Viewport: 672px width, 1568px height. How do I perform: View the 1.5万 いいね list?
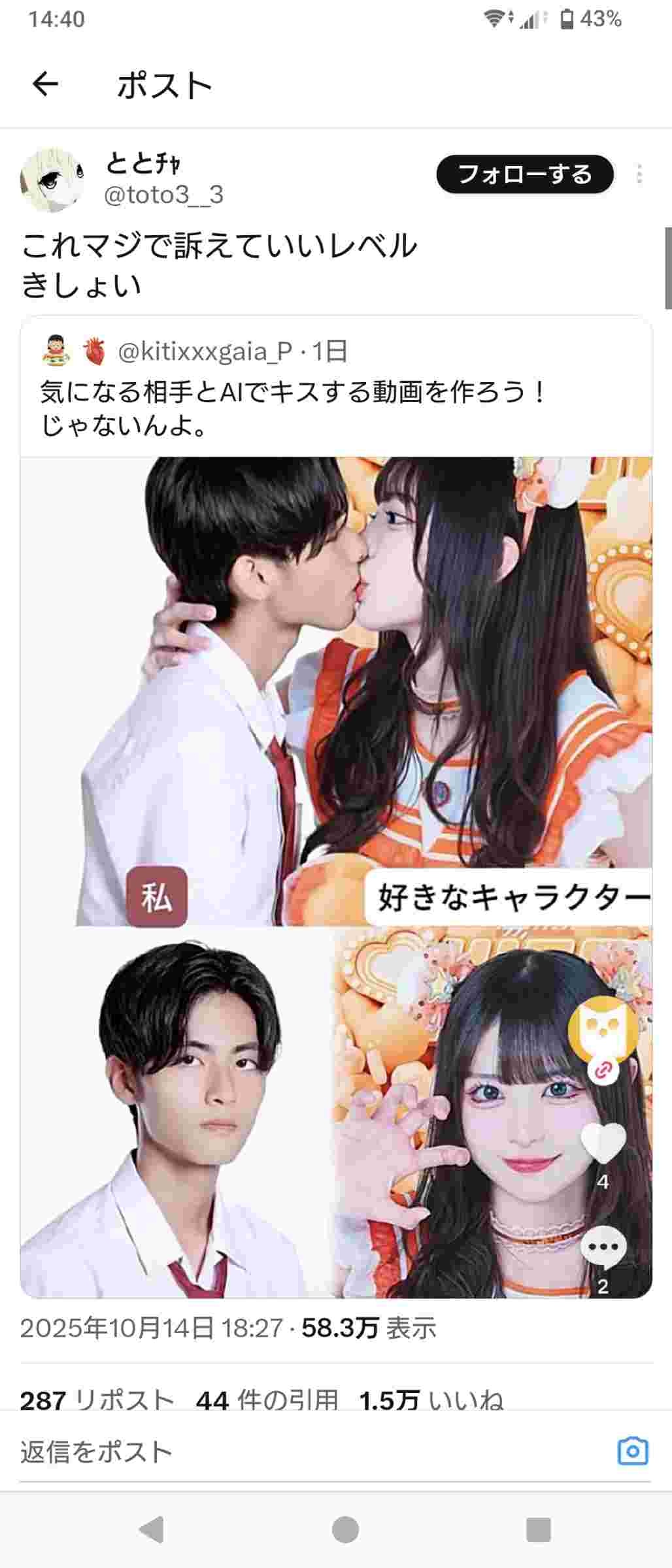point(431,1400)
